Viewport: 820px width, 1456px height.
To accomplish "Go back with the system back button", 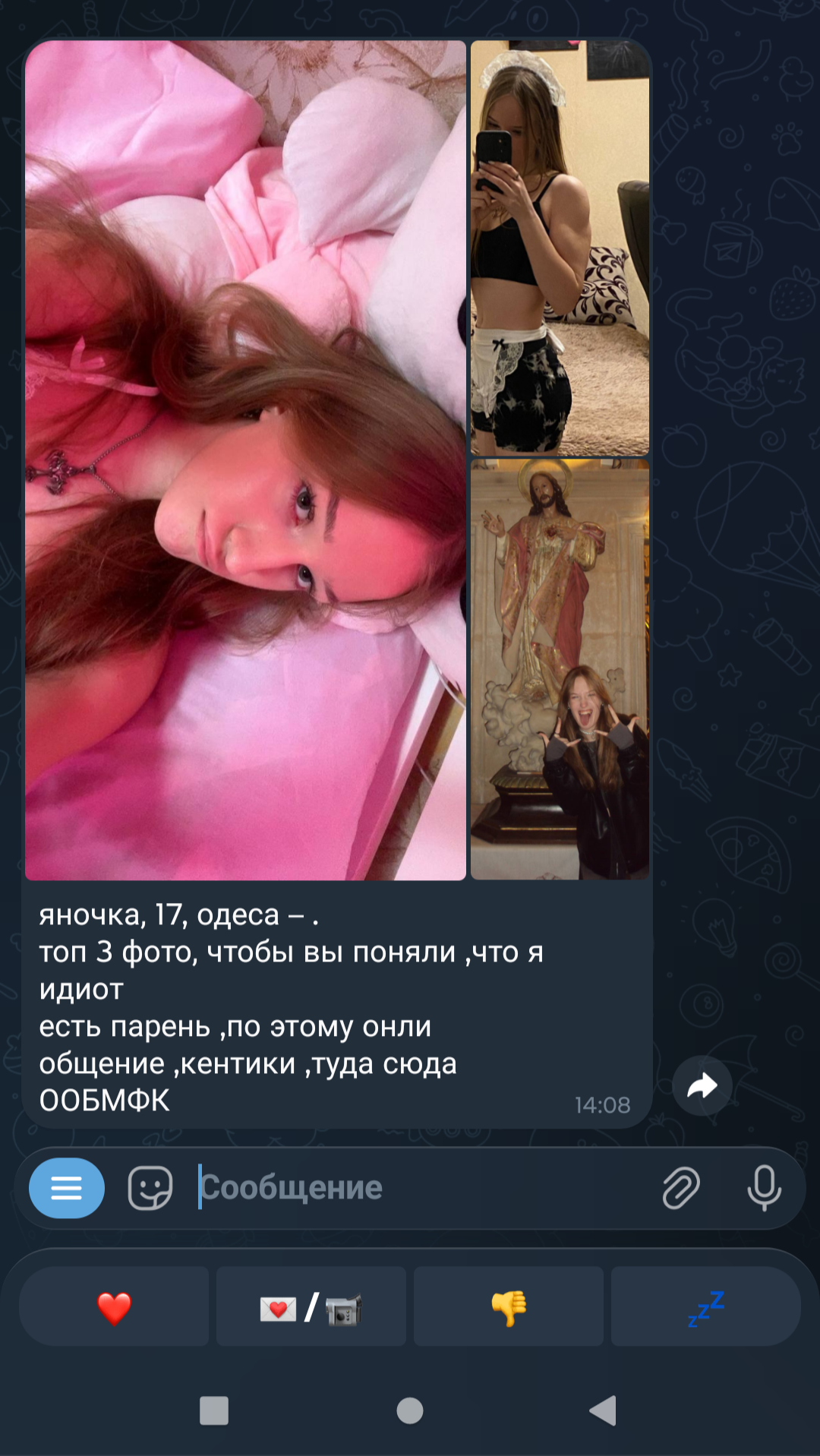I will coord(604,1410).
